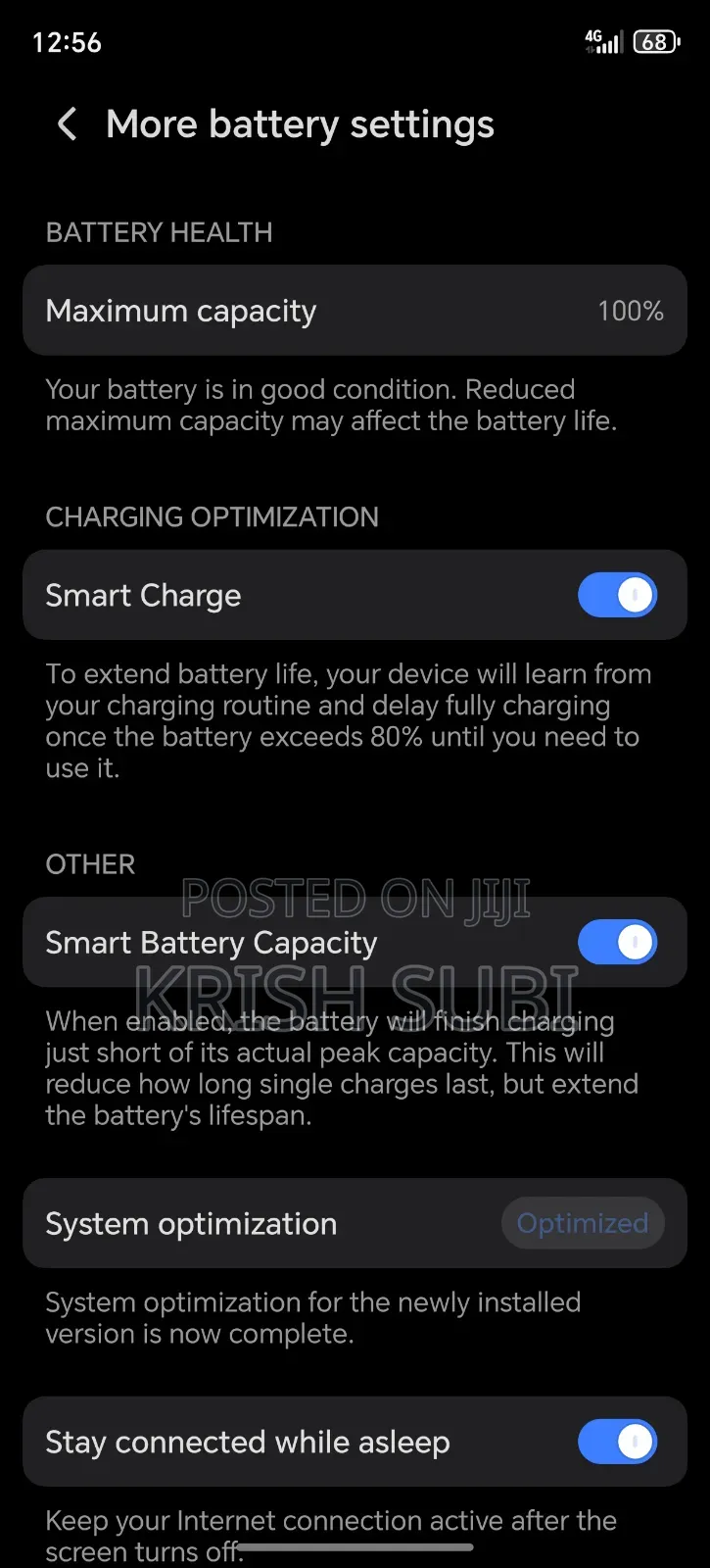Image resolution: width=710 pixels, height=1568 pixels.
Task: Tap the CHARGING OPTIMIZATION heading
Action: click(x=212, y=516)
